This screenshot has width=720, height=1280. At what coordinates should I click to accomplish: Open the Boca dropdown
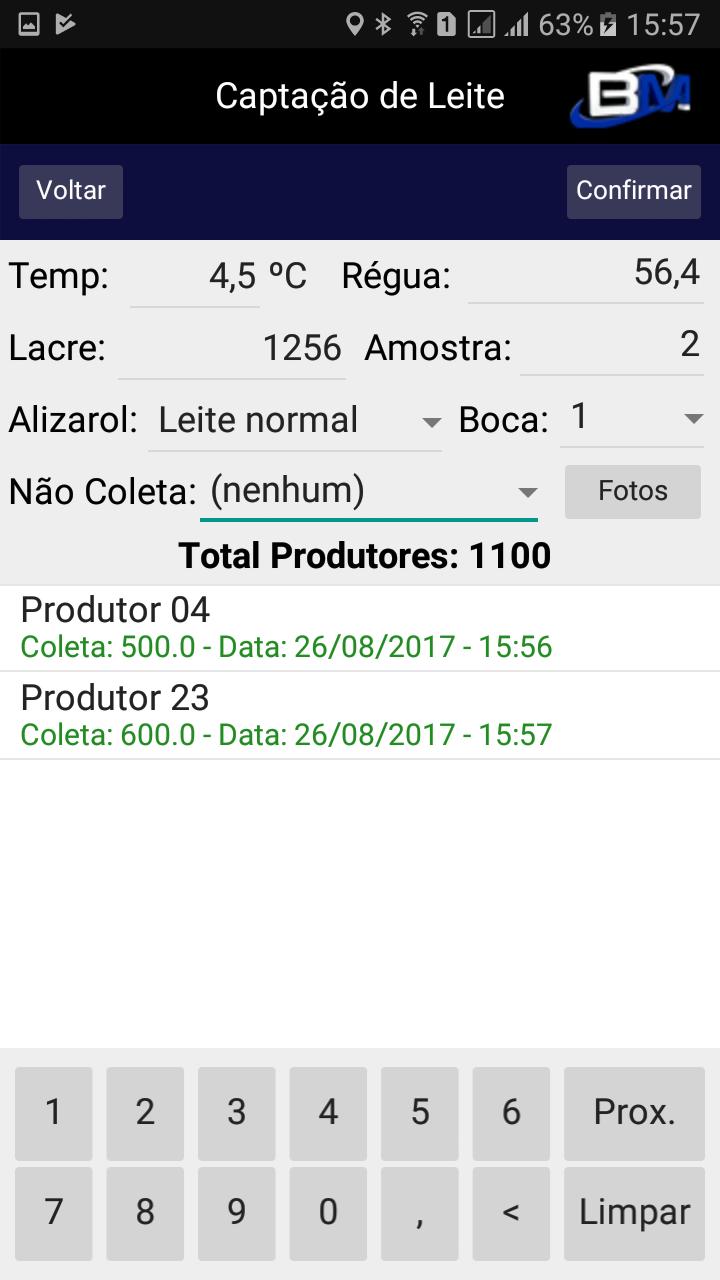633,418
